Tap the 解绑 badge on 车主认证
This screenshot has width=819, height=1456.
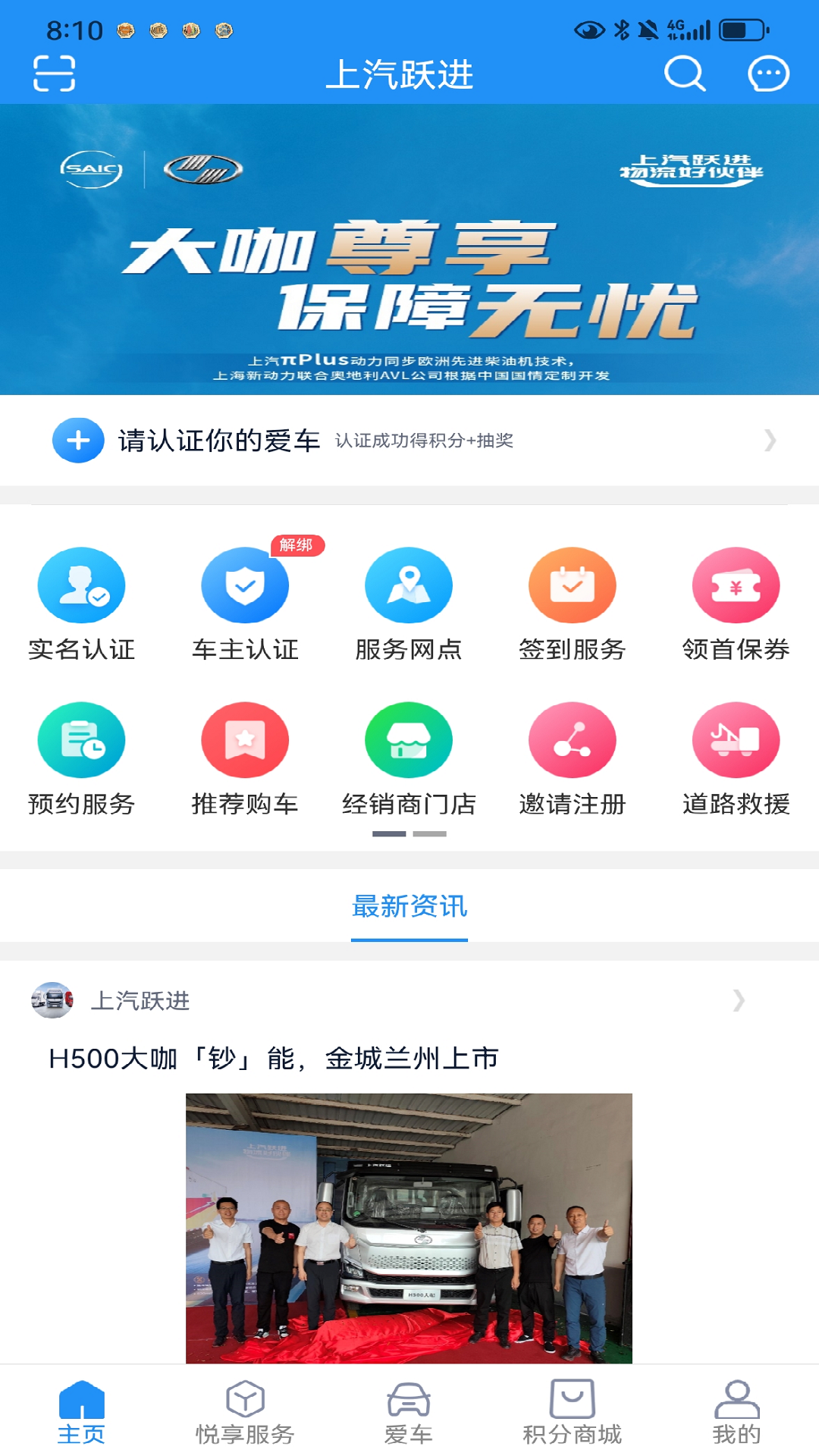point(297,544)
